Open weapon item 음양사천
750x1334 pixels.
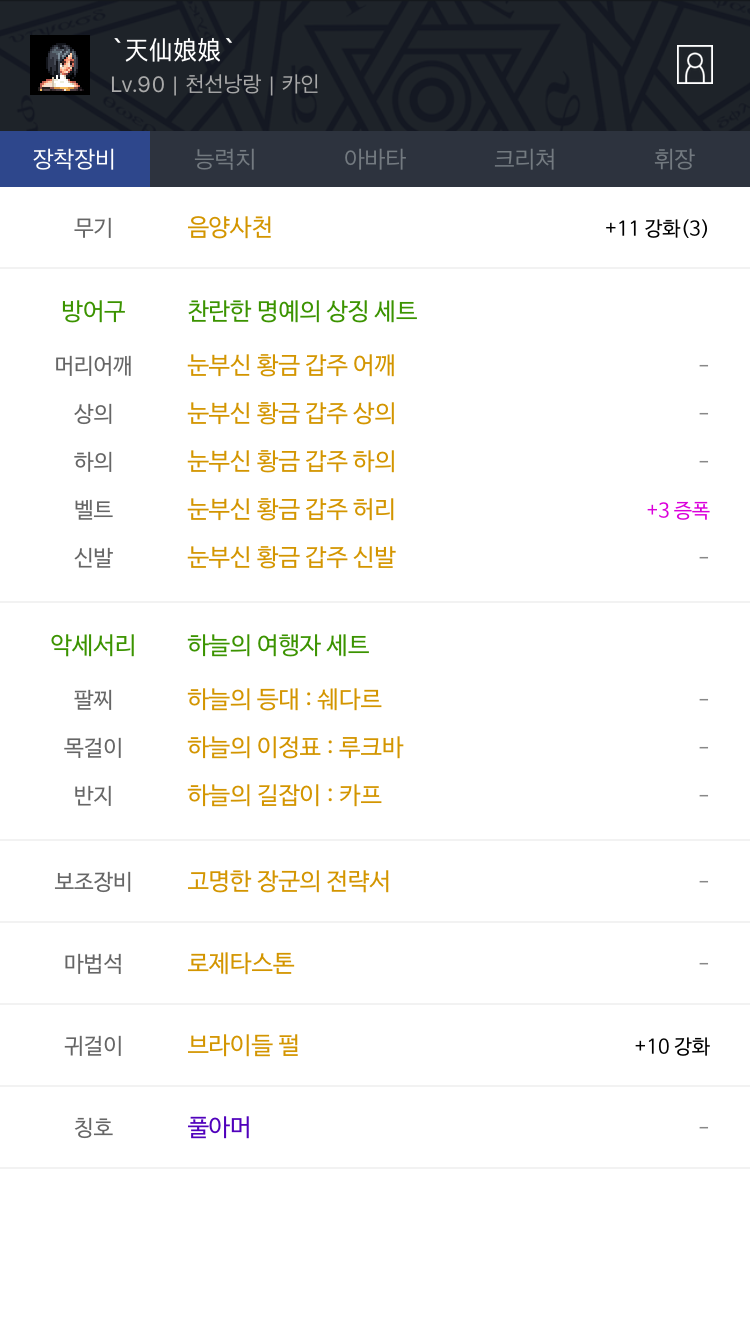[230, 227]
